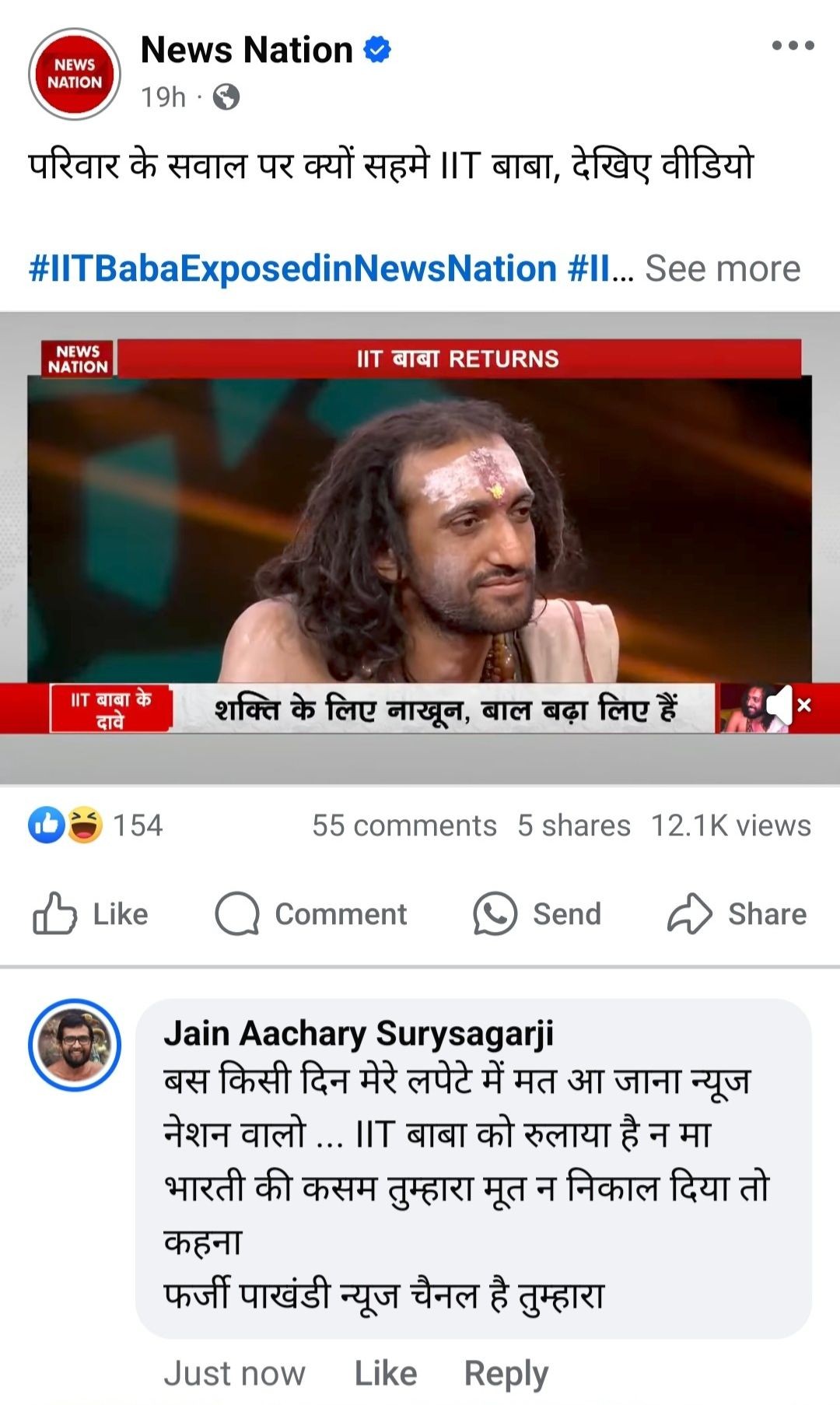The width and height of the screenshot is (840, 1405).
Task: Share the News Nation post
Action: (737, 914)
